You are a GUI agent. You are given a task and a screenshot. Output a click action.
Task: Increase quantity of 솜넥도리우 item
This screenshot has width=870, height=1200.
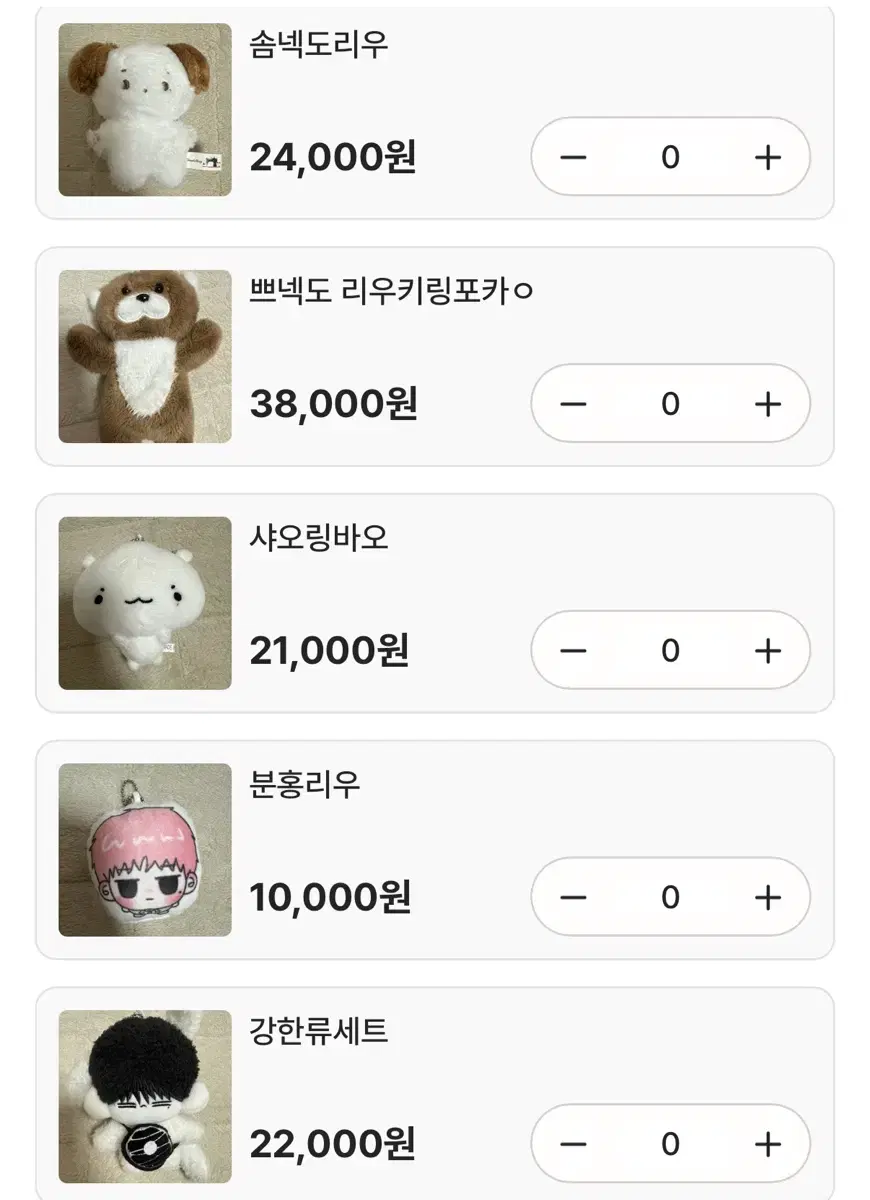(x=766, y=156)
